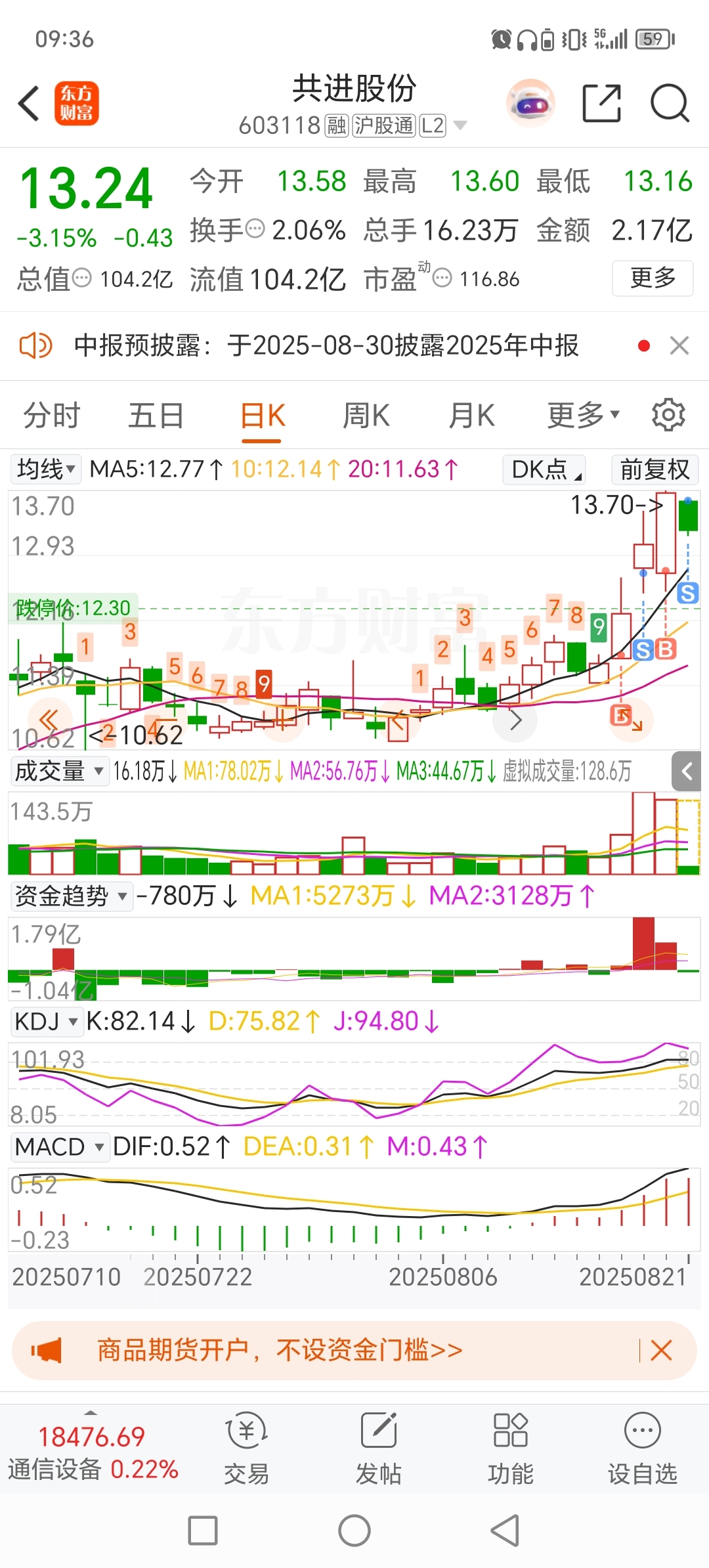Switch to the 分时 chart tab
Screen dimensions: 709x1568
[x=52, y=416]
